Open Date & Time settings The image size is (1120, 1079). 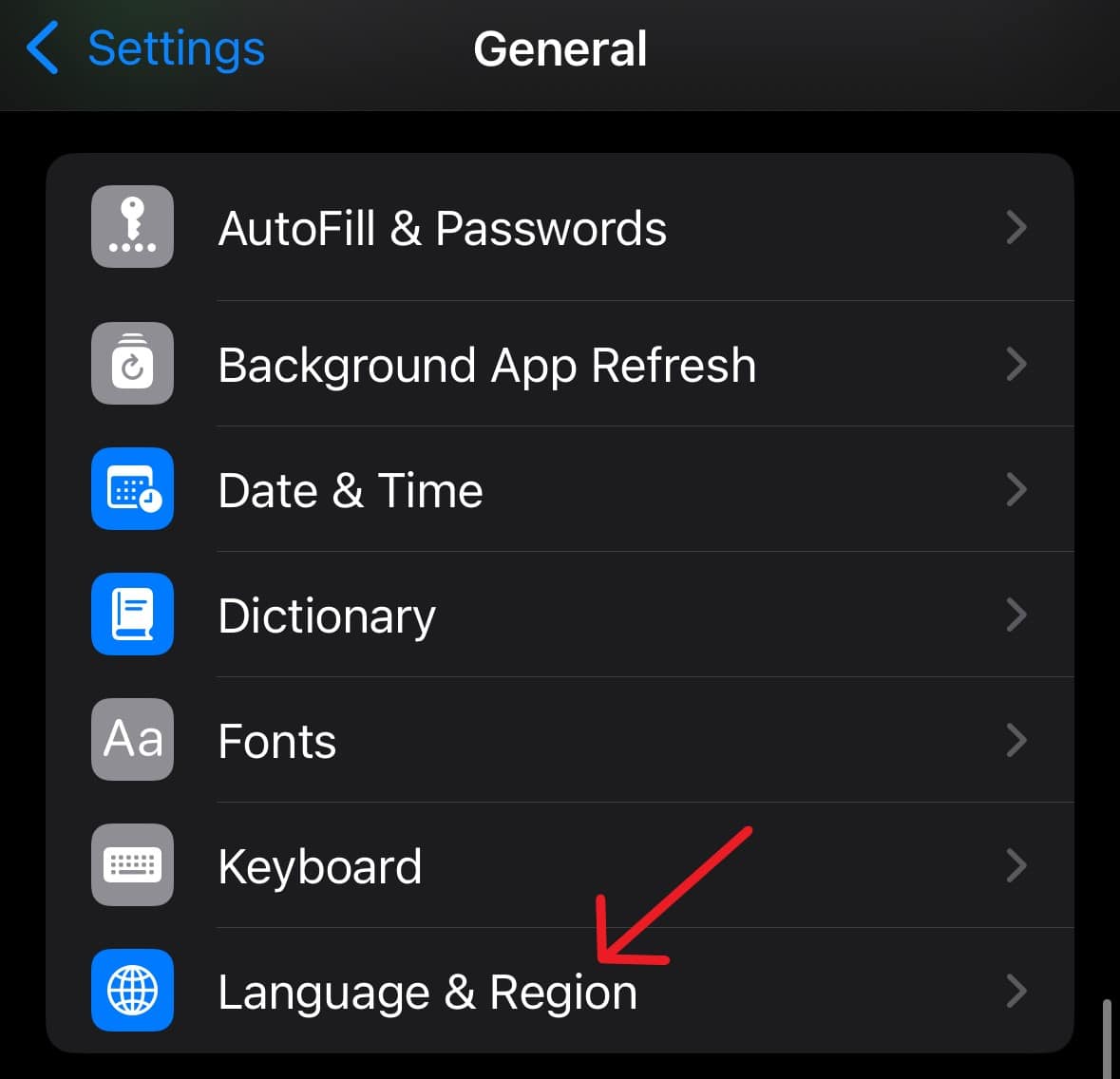[559, 490]
